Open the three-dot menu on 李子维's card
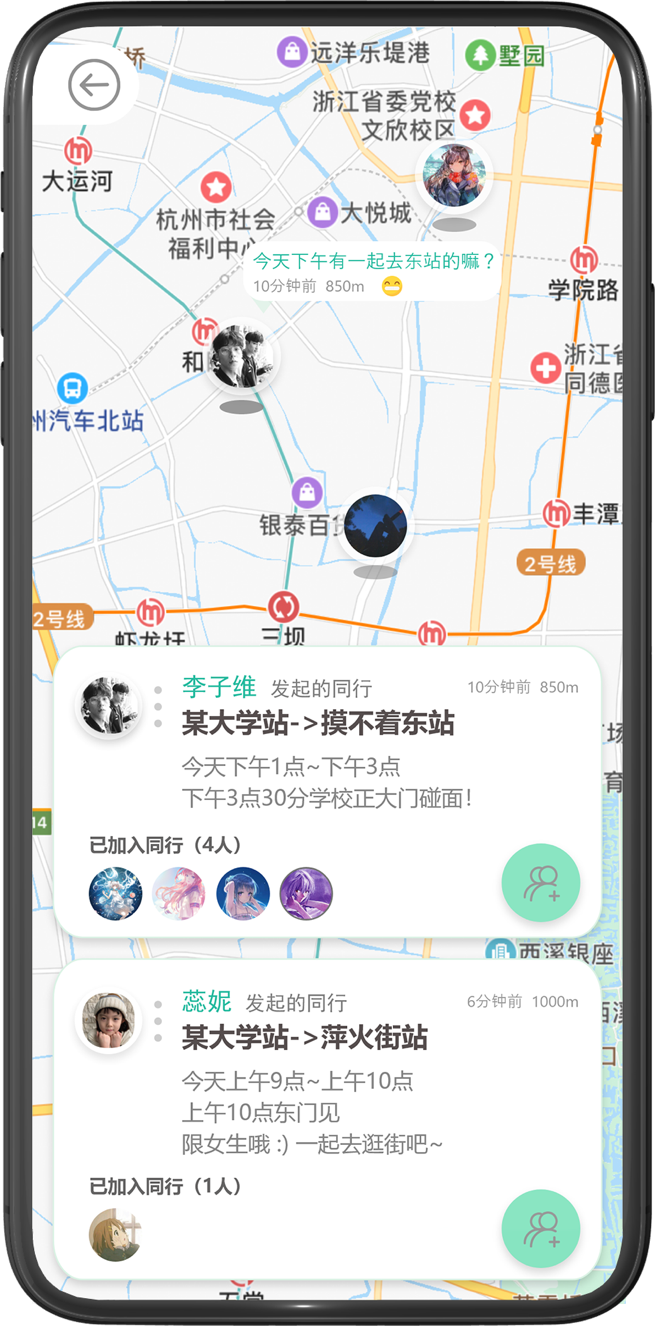Viewport: 655px width, 1326px height. click(158, 706)
